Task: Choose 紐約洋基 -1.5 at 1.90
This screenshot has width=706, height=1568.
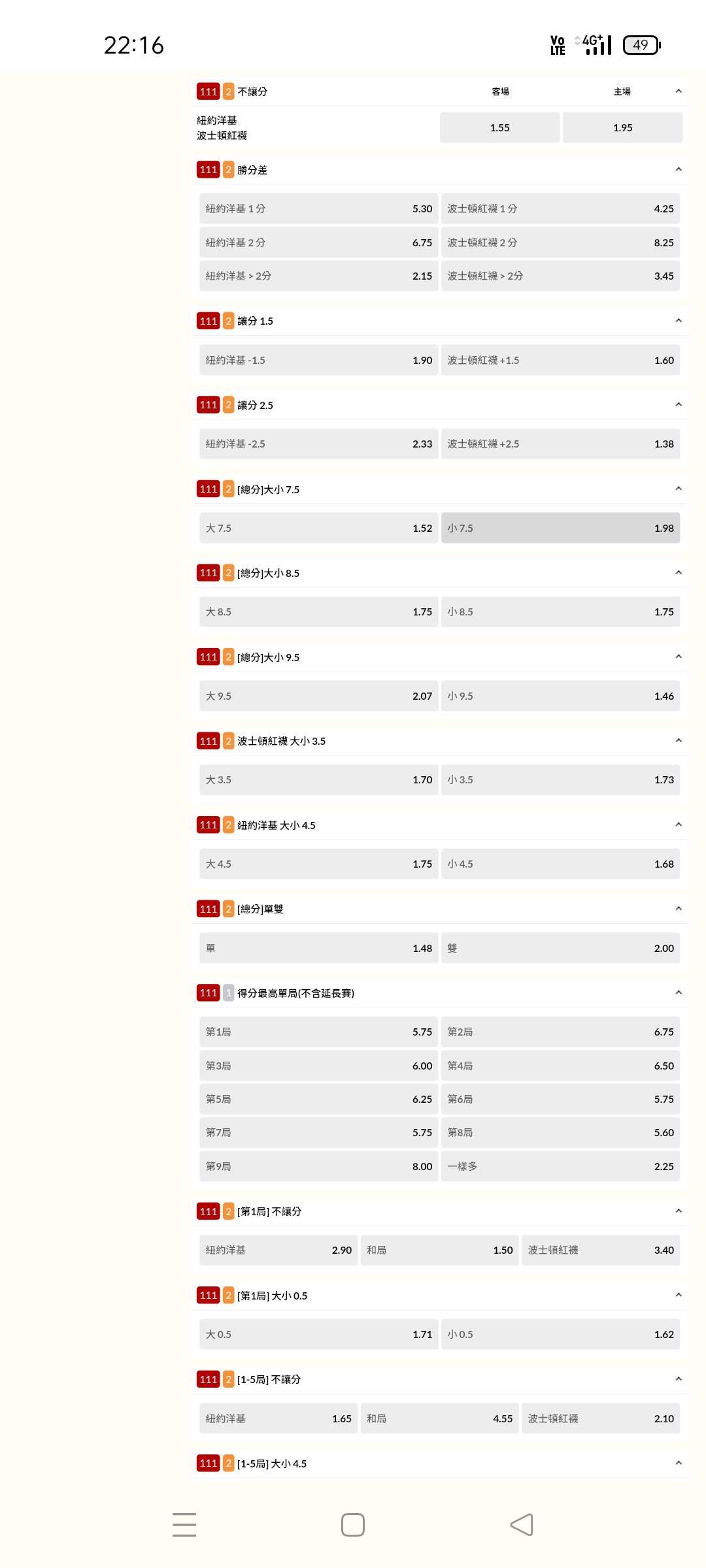Action: tap(318, 360)
